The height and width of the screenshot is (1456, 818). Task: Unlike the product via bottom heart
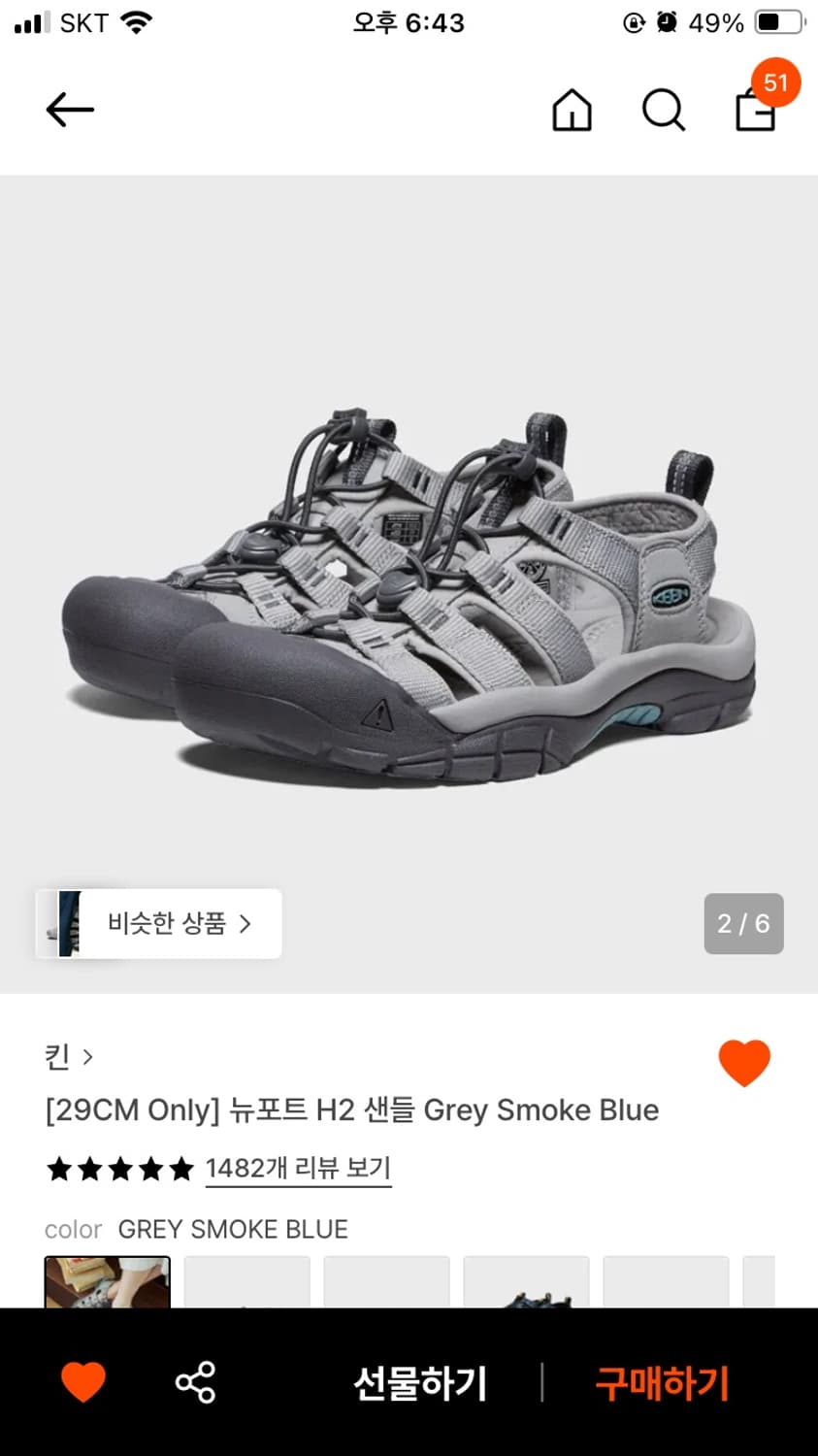pos(83,1382)
